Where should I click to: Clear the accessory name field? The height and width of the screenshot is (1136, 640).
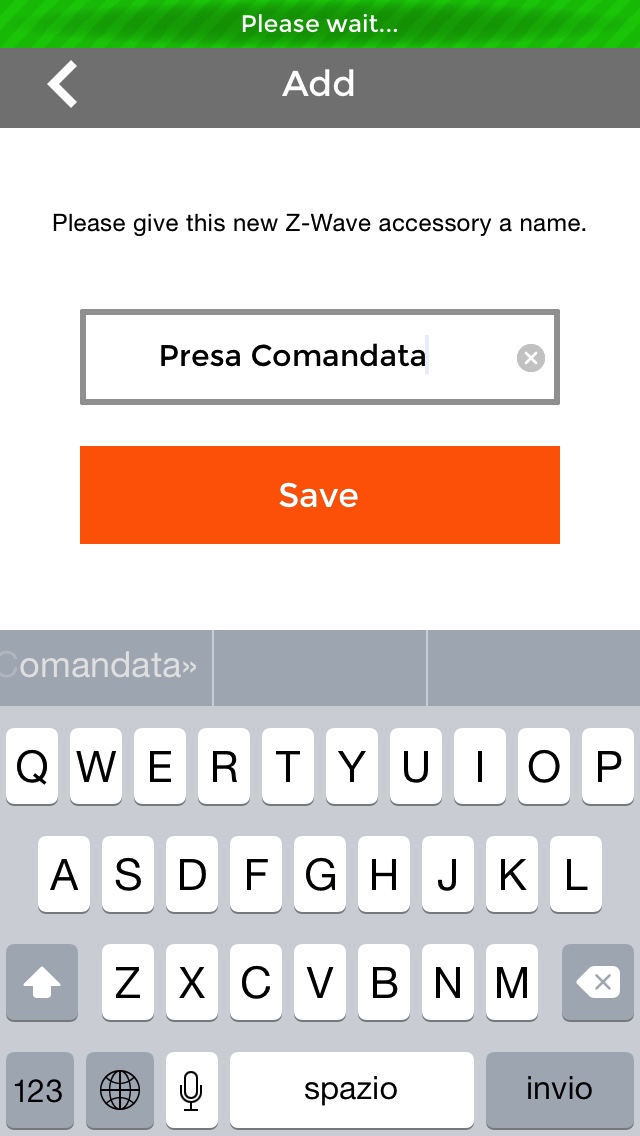pos(531,358)
